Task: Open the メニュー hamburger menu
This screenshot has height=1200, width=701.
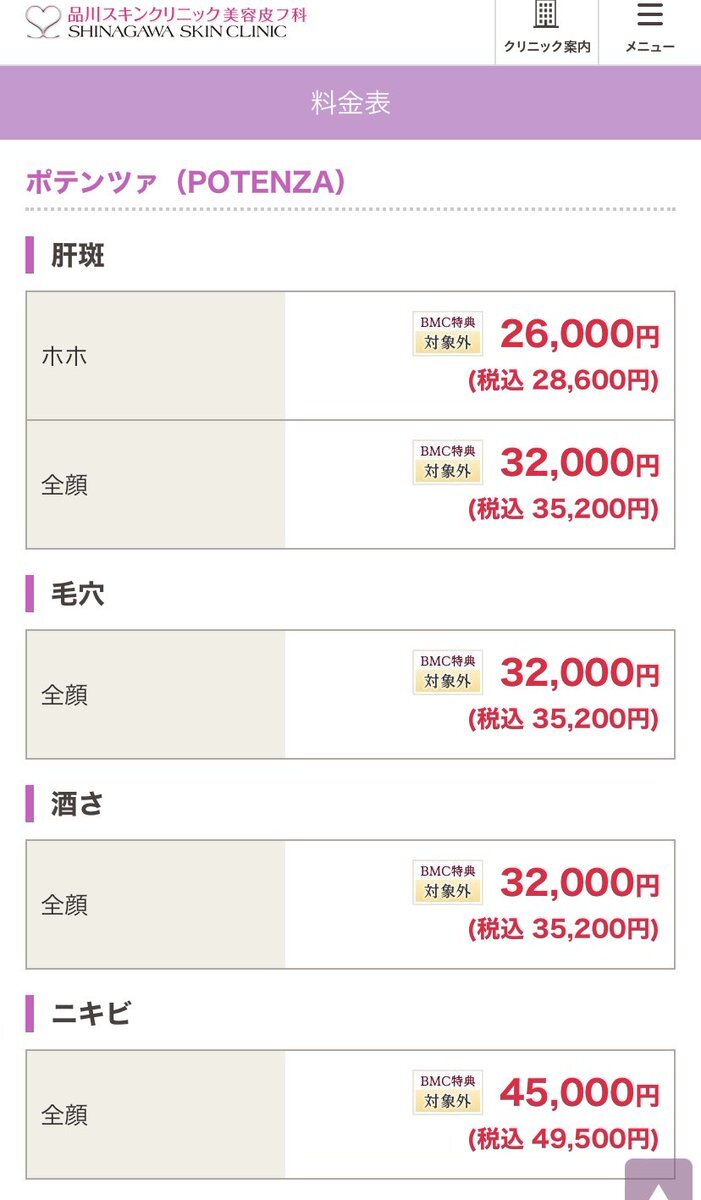Action: (x=650, y=31)
